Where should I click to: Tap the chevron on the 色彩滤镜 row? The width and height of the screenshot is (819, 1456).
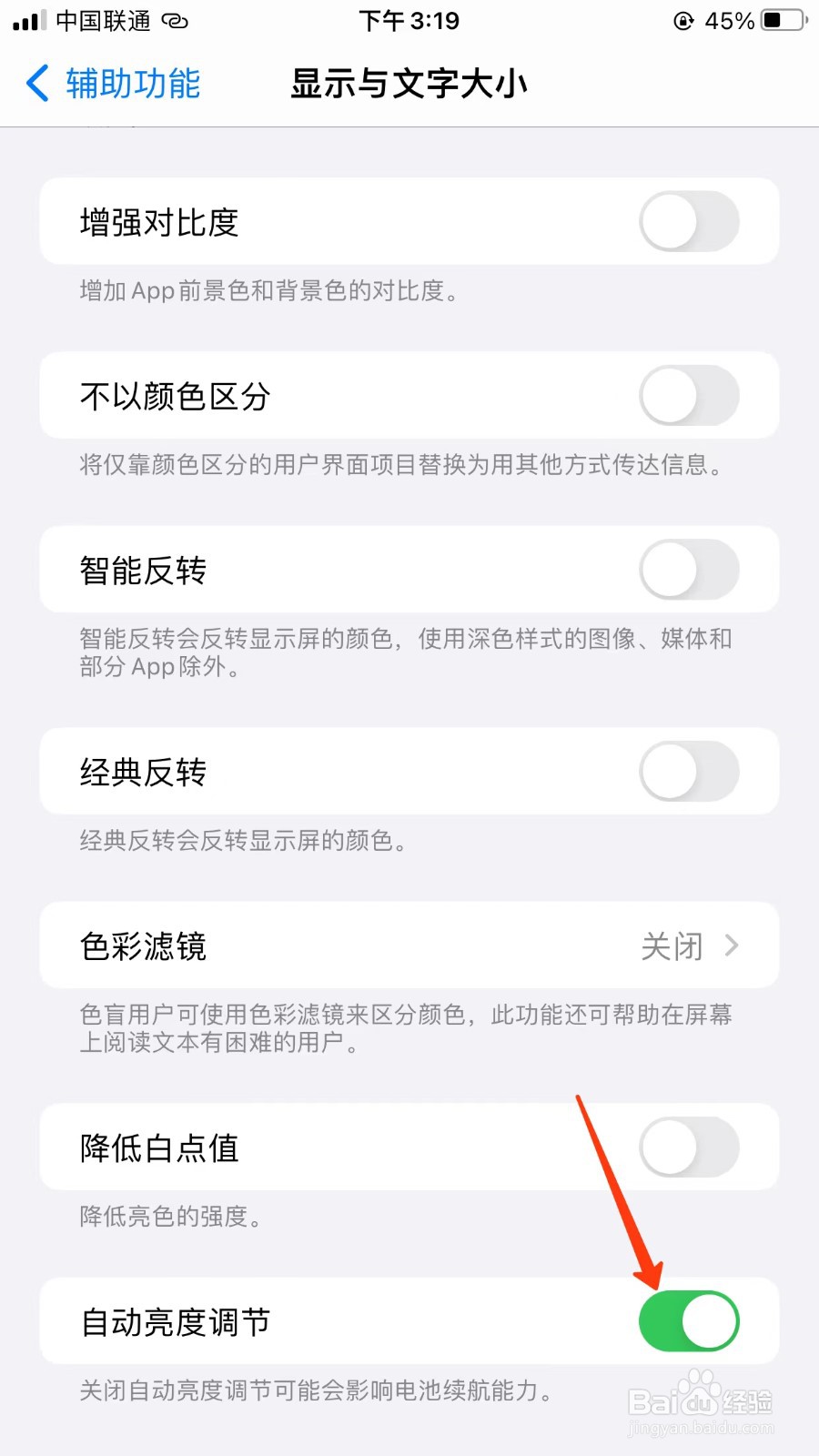(733, 946)
